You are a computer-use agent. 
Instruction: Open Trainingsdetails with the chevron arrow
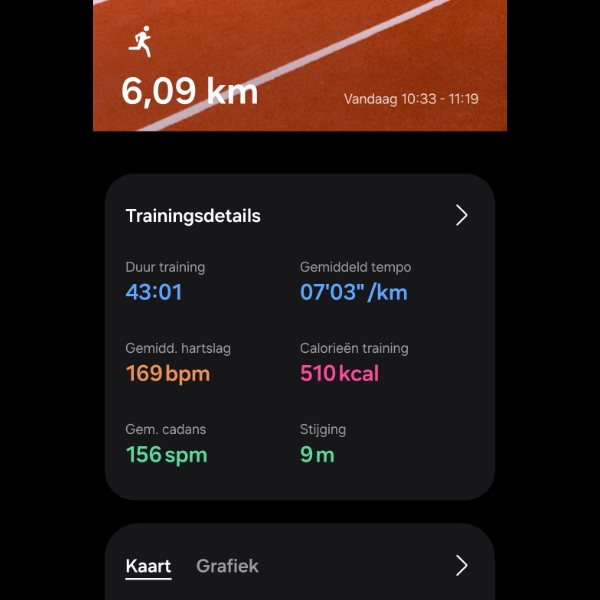(461, 215)
